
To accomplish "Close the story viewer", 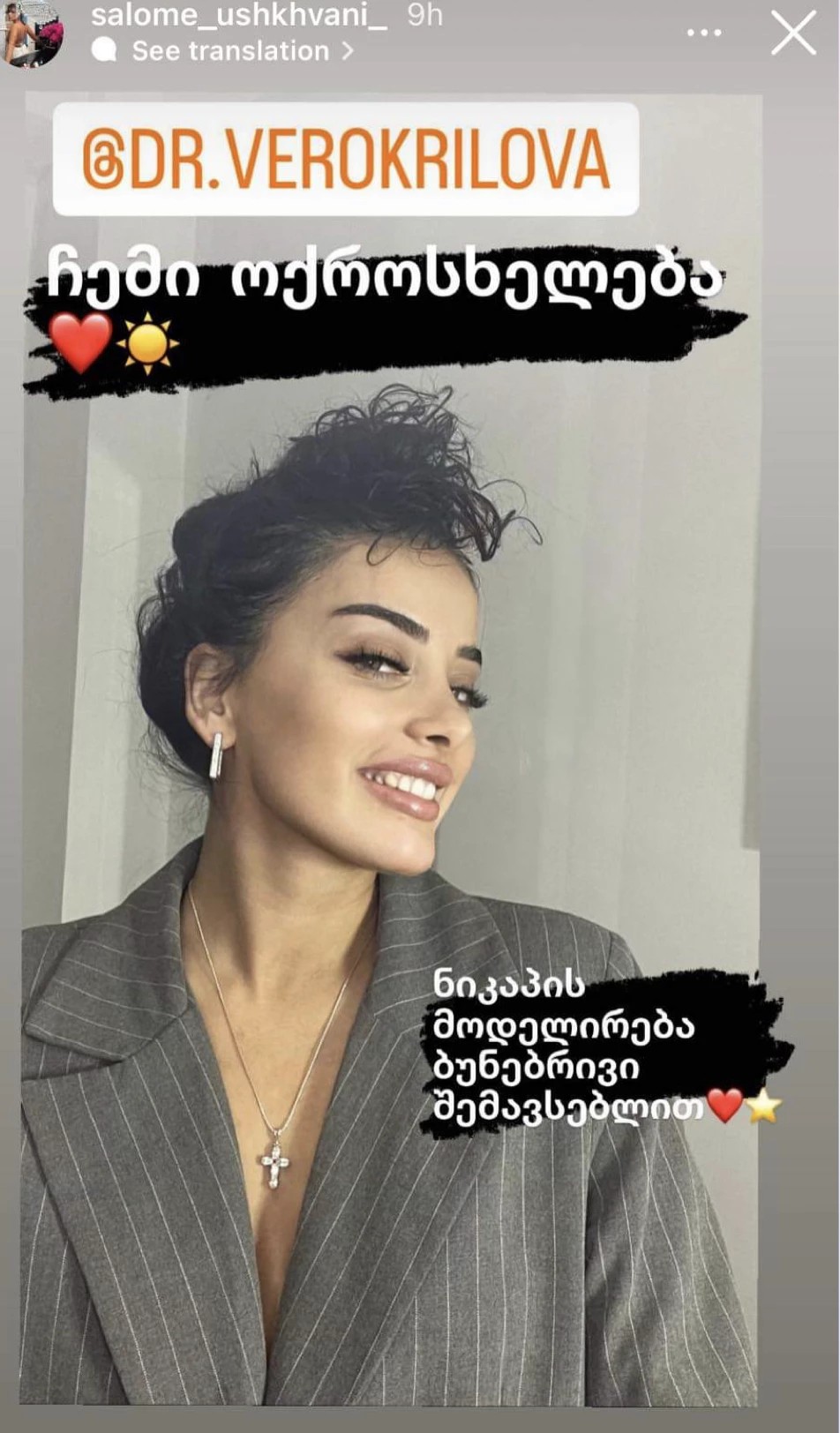I will (x=792, y=34).
